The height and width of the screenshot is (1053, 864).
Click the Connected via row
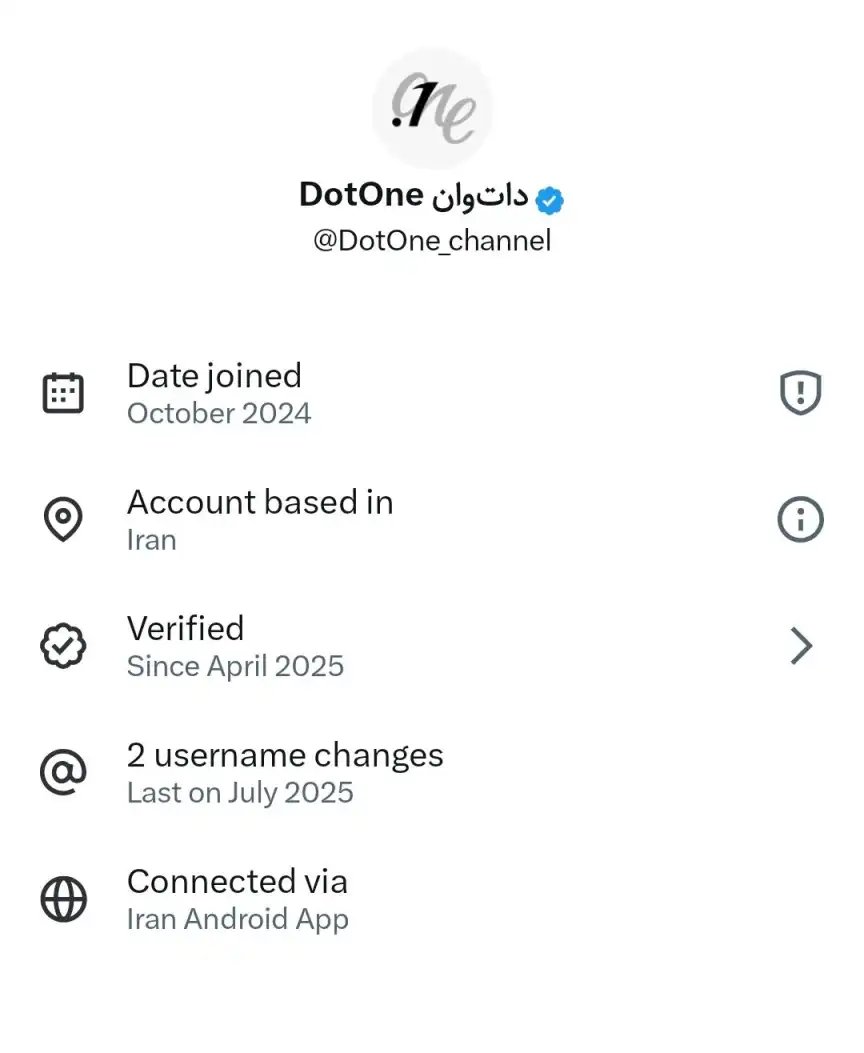tap(237, 882)
